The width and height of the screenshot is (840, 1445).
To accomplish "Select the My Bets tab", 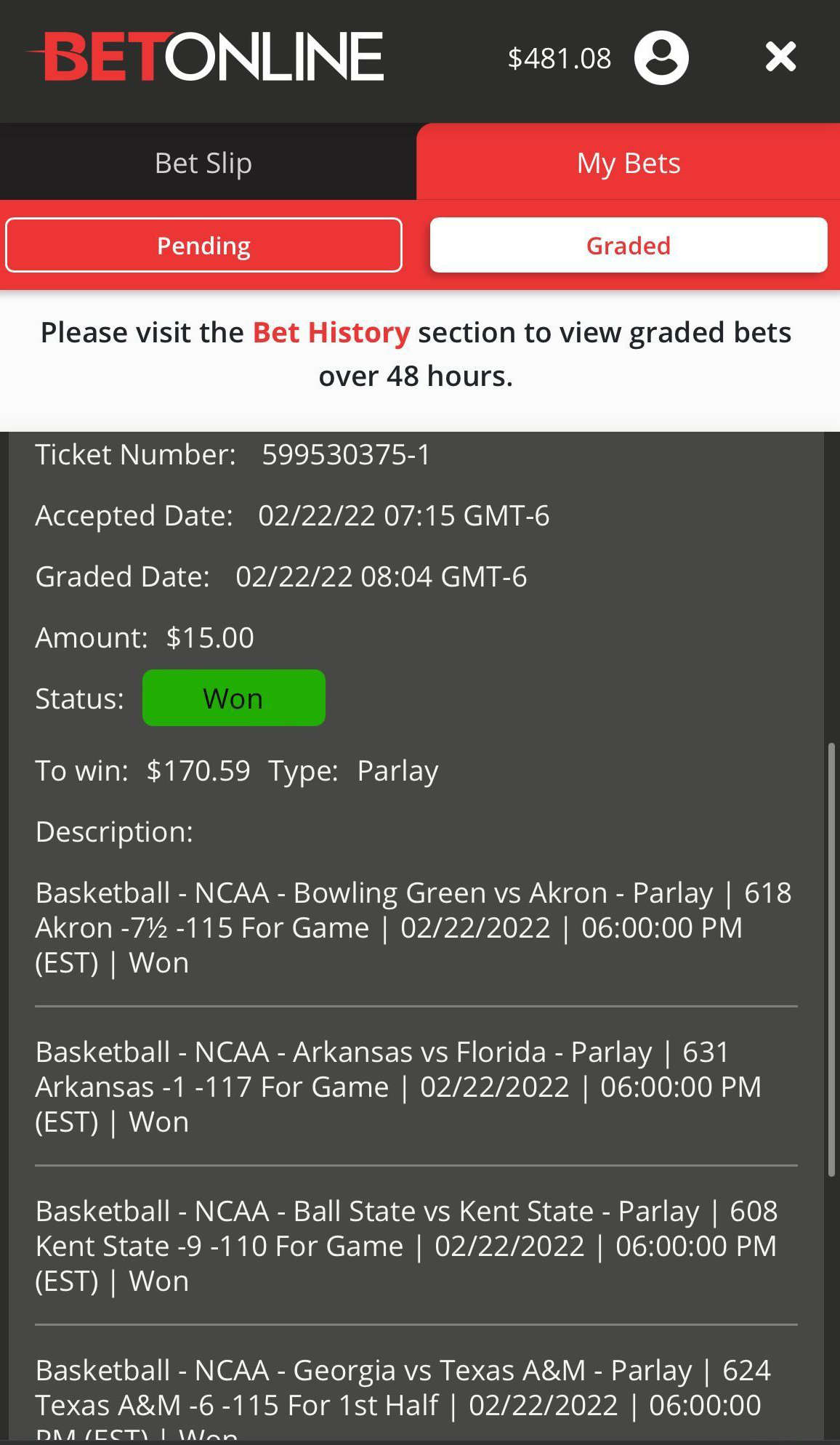I will click(x=629, y=162).
